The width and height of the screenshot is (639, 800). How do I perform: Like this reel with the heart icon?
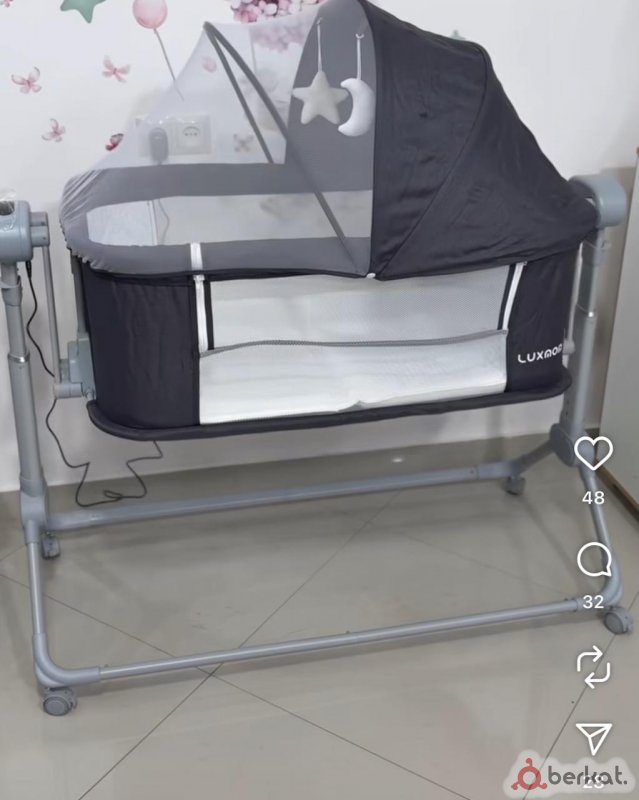coord(594,453)
